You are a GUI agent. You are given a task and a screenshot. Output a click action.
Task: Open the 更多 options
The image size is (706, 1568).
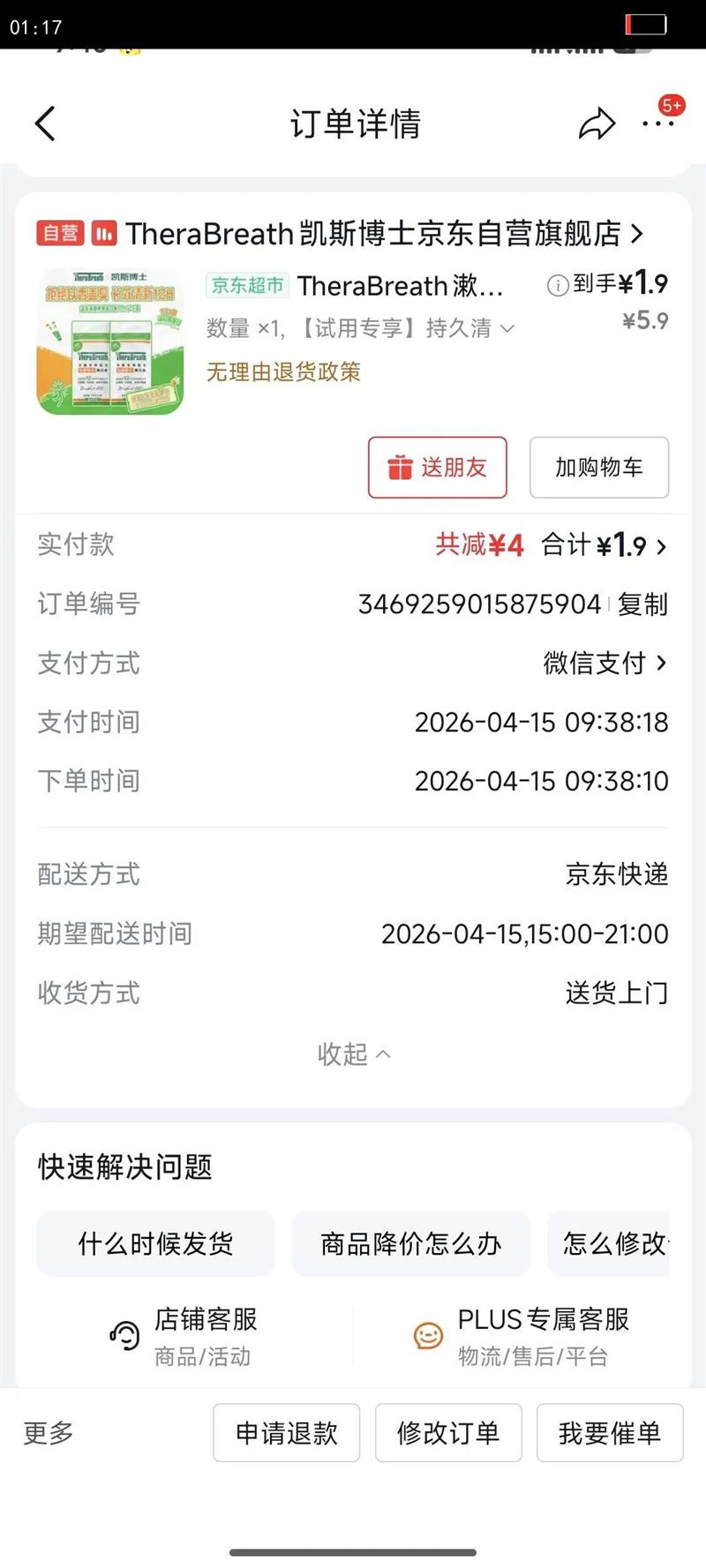(49, 1433)
